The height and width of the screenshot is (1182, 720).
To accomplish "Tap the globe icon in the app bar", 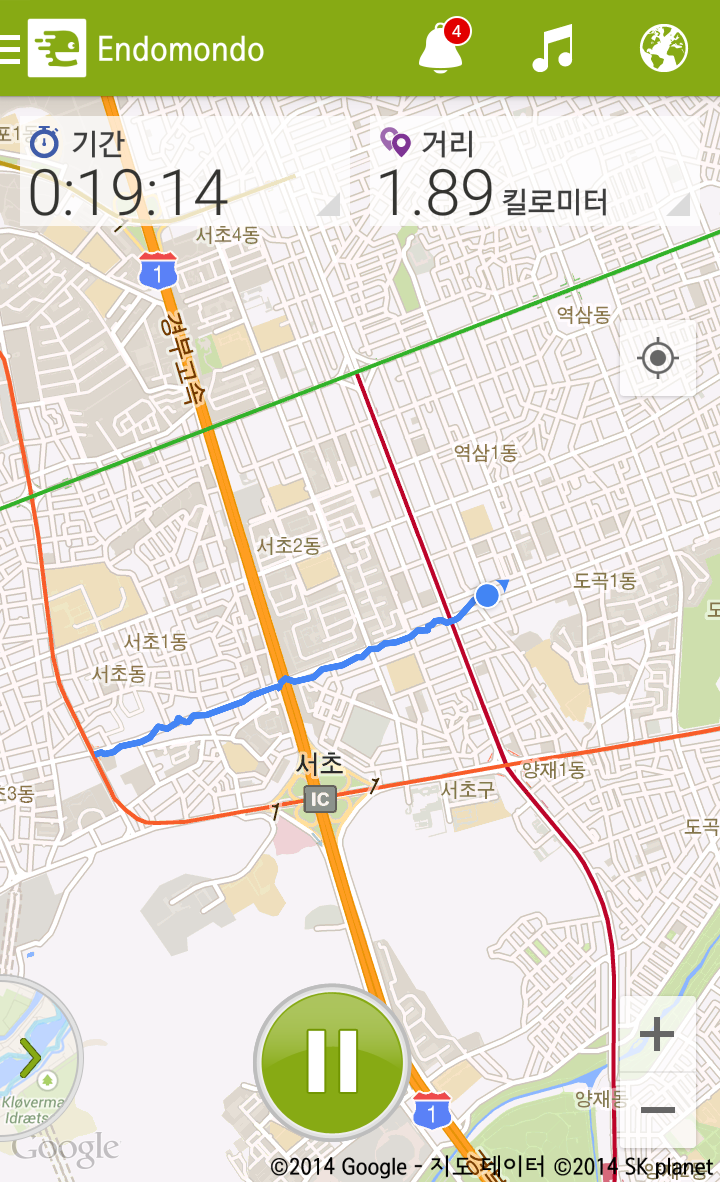I will 663,48.
